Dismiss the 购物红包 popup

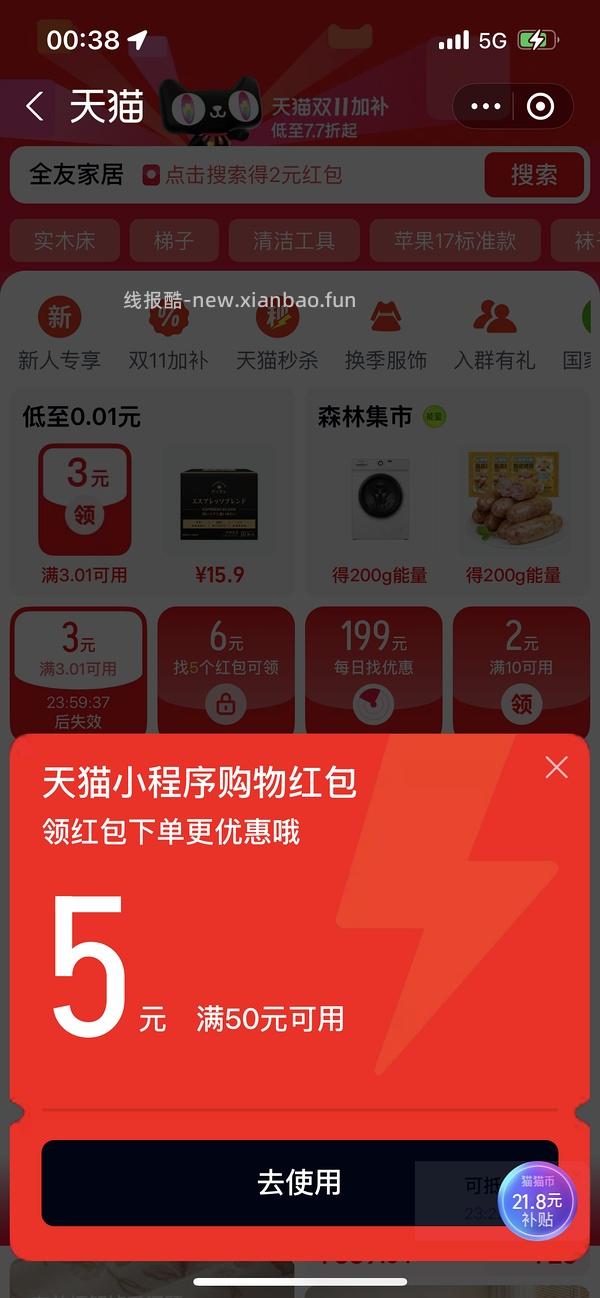point(556,767)
